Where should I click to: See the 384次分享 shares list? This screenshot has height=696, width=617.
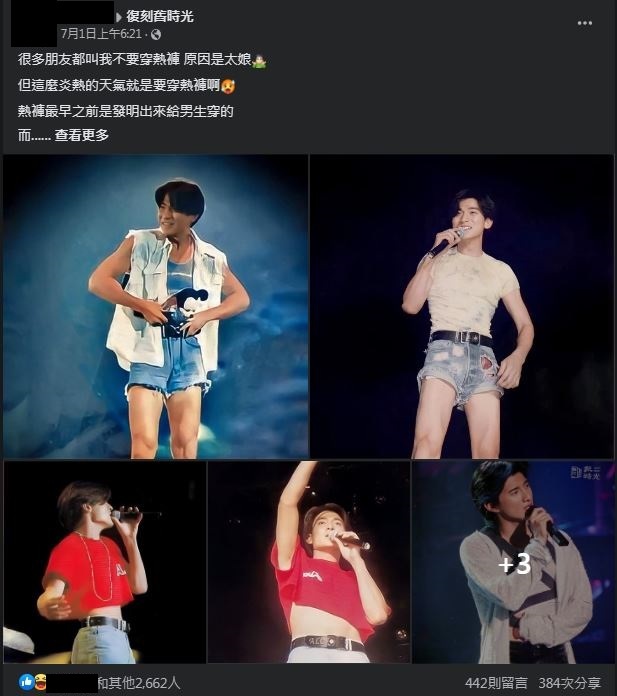570,683
